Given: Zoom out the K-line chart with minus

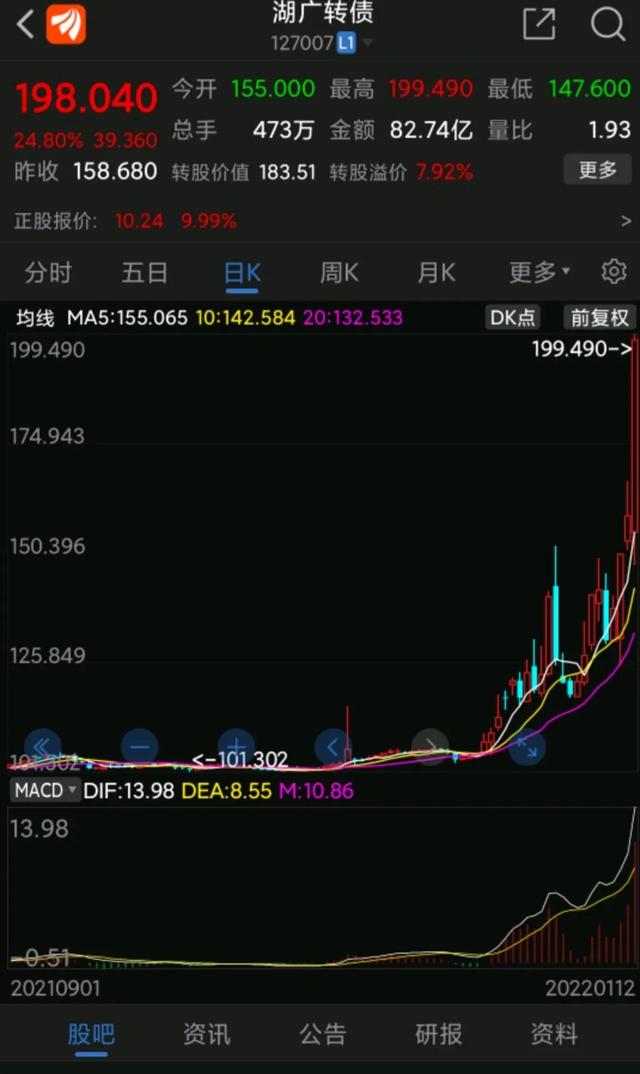Looking at the screenshot, I should pyautogui.click(x=139, y=747).
